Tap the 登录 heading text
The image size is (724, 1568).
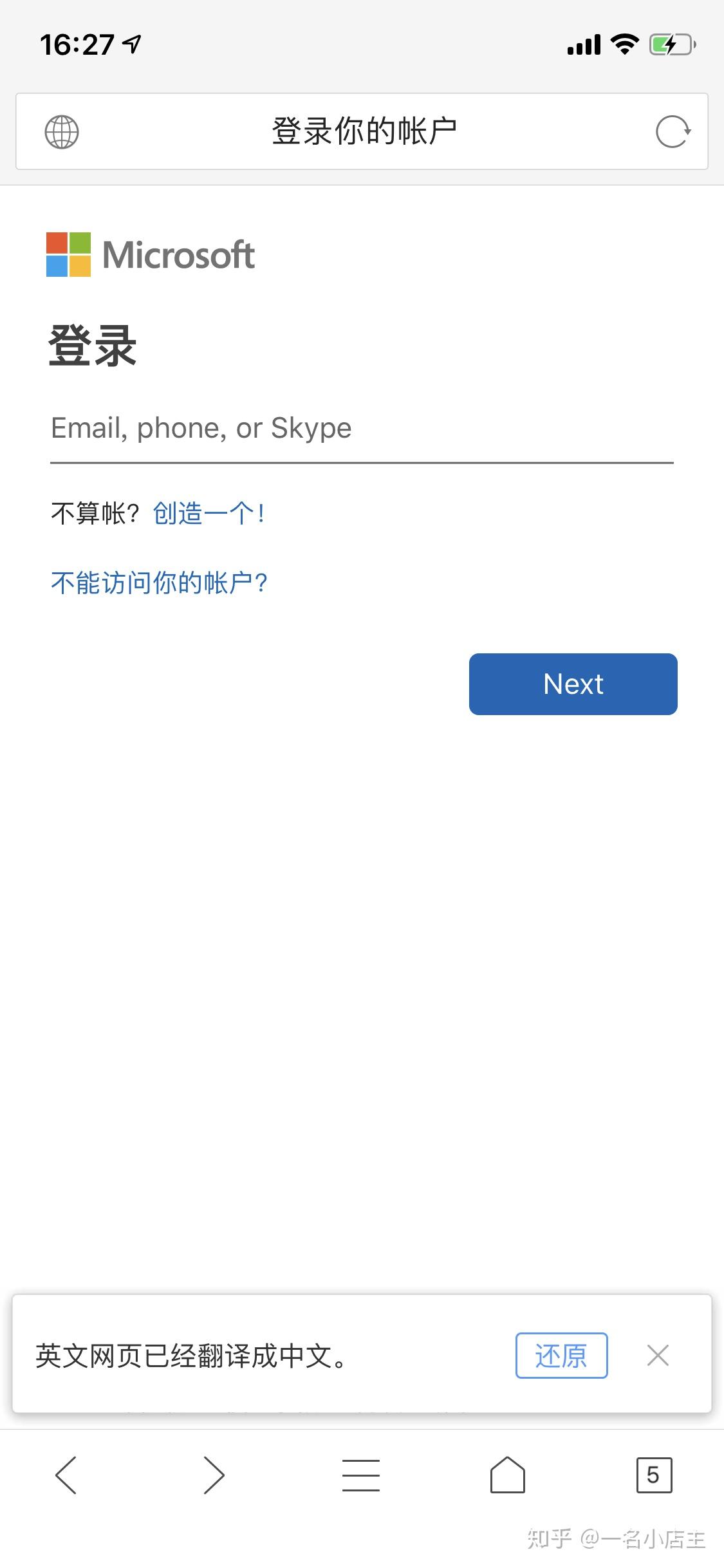(92, 346)
